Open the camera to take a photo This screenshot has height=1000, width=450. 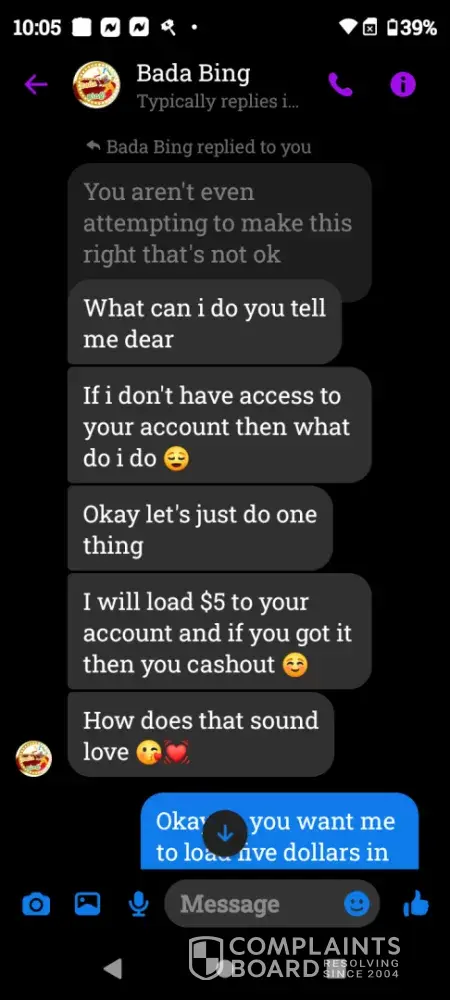click(36, 904)
